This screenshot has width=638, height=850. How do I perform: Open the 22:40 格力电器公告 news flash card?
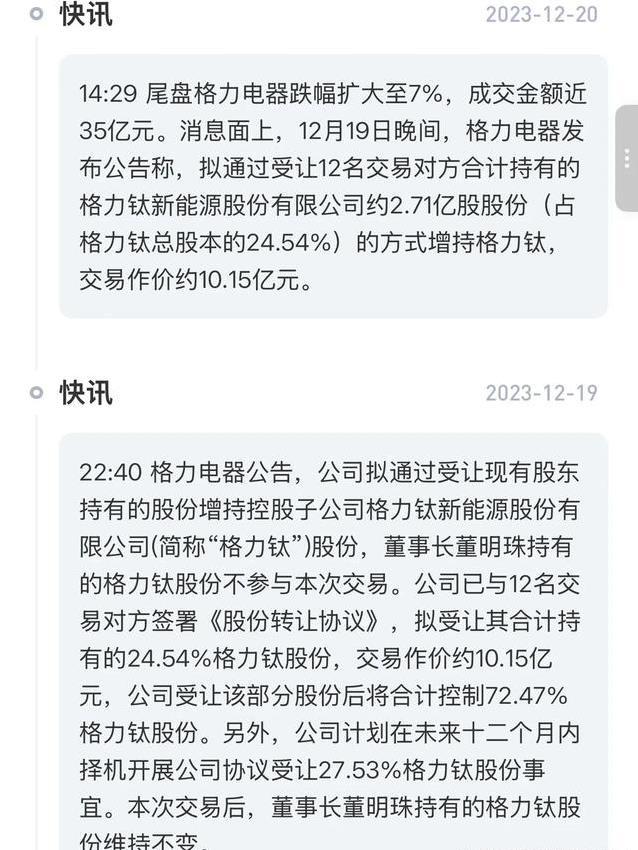click(333, 640)
